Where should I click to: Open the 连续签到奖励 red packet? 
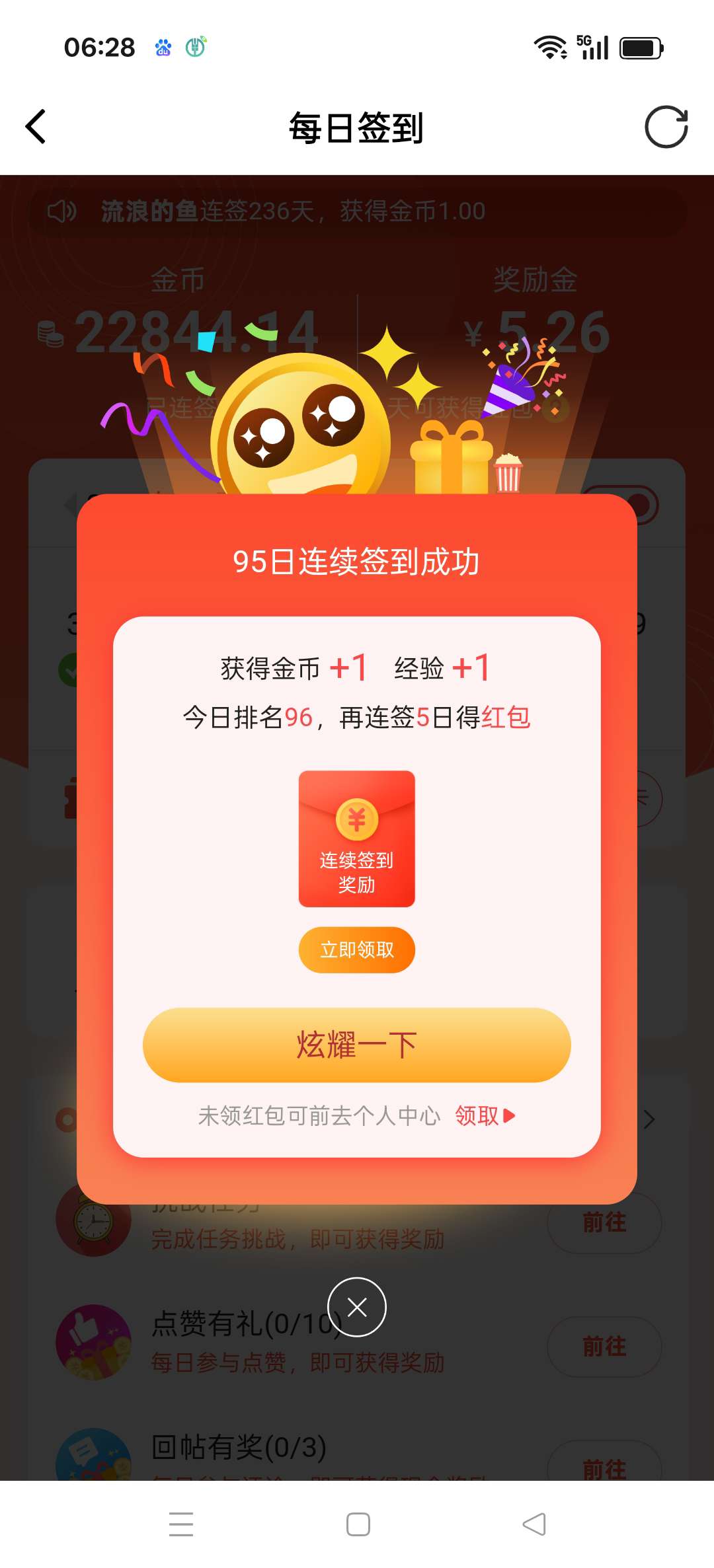[x=357, y=839]
